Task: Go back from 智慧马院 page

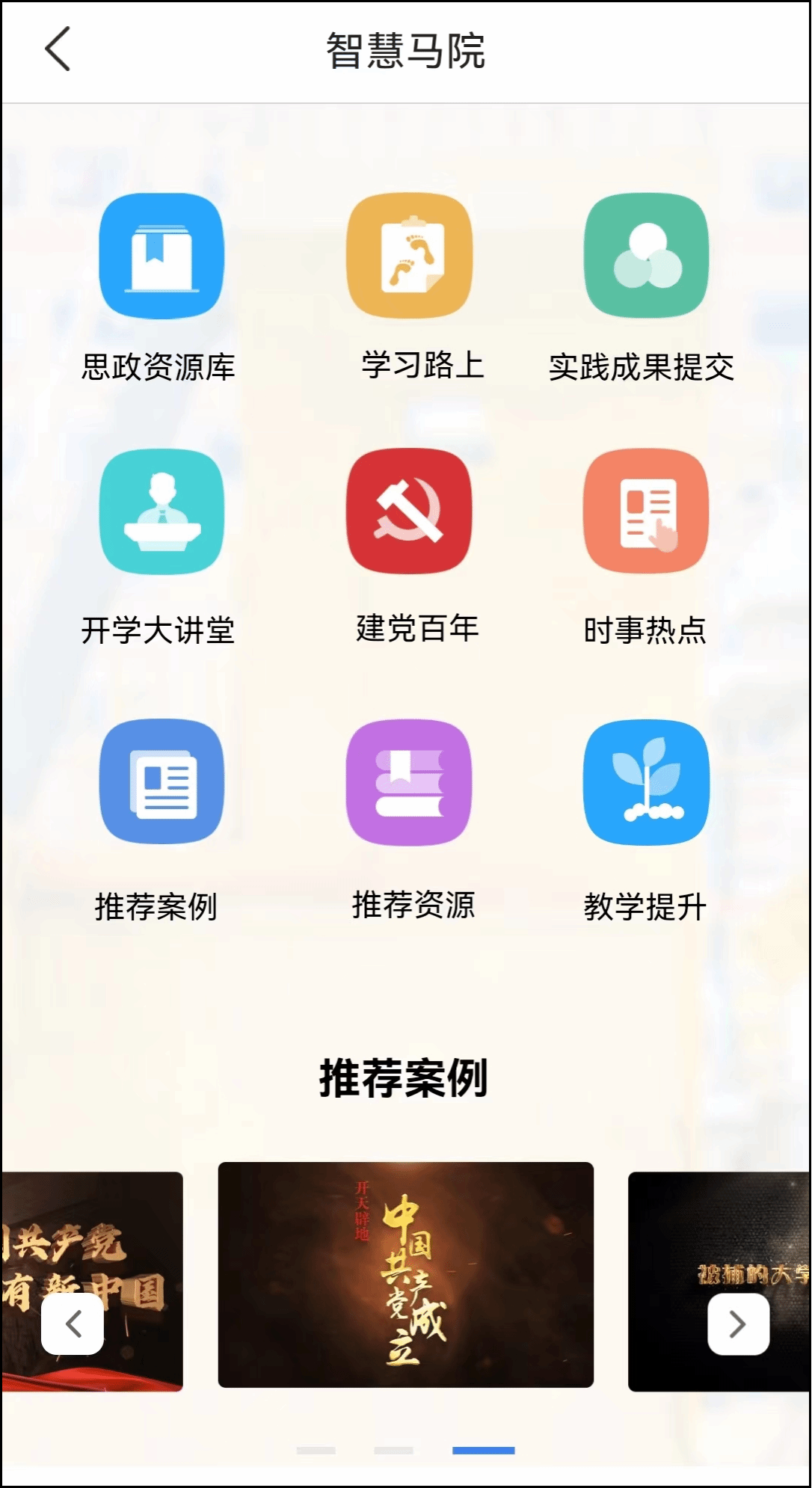Action: point(58,49)
